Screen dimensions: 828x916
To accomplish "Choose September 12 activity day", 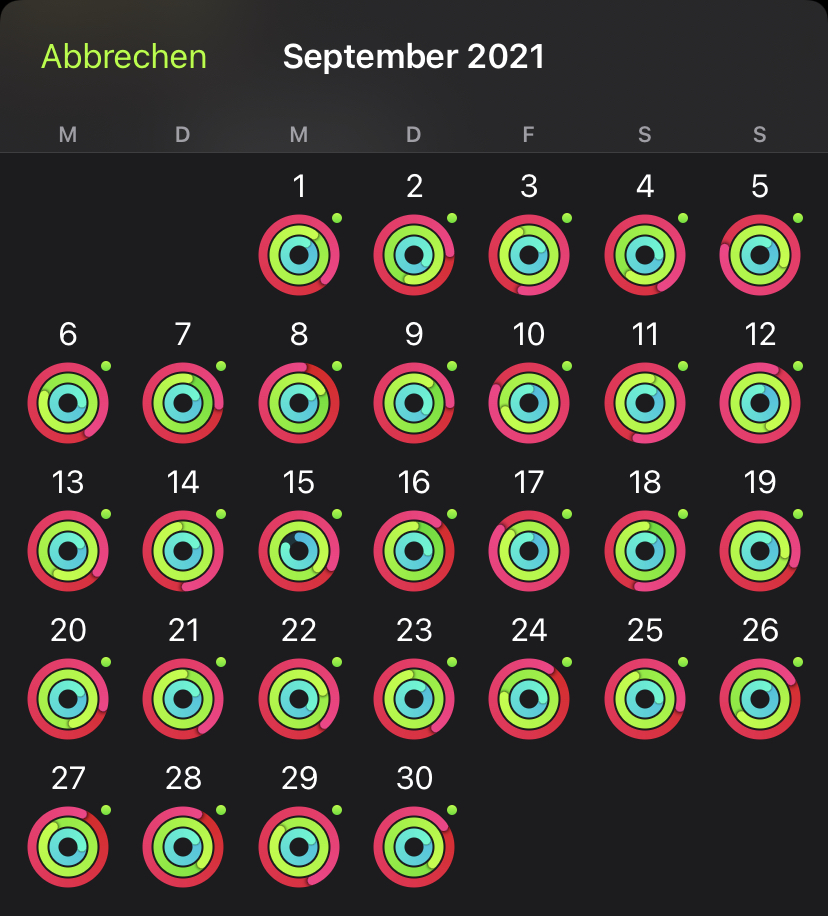I will (760, 403).
